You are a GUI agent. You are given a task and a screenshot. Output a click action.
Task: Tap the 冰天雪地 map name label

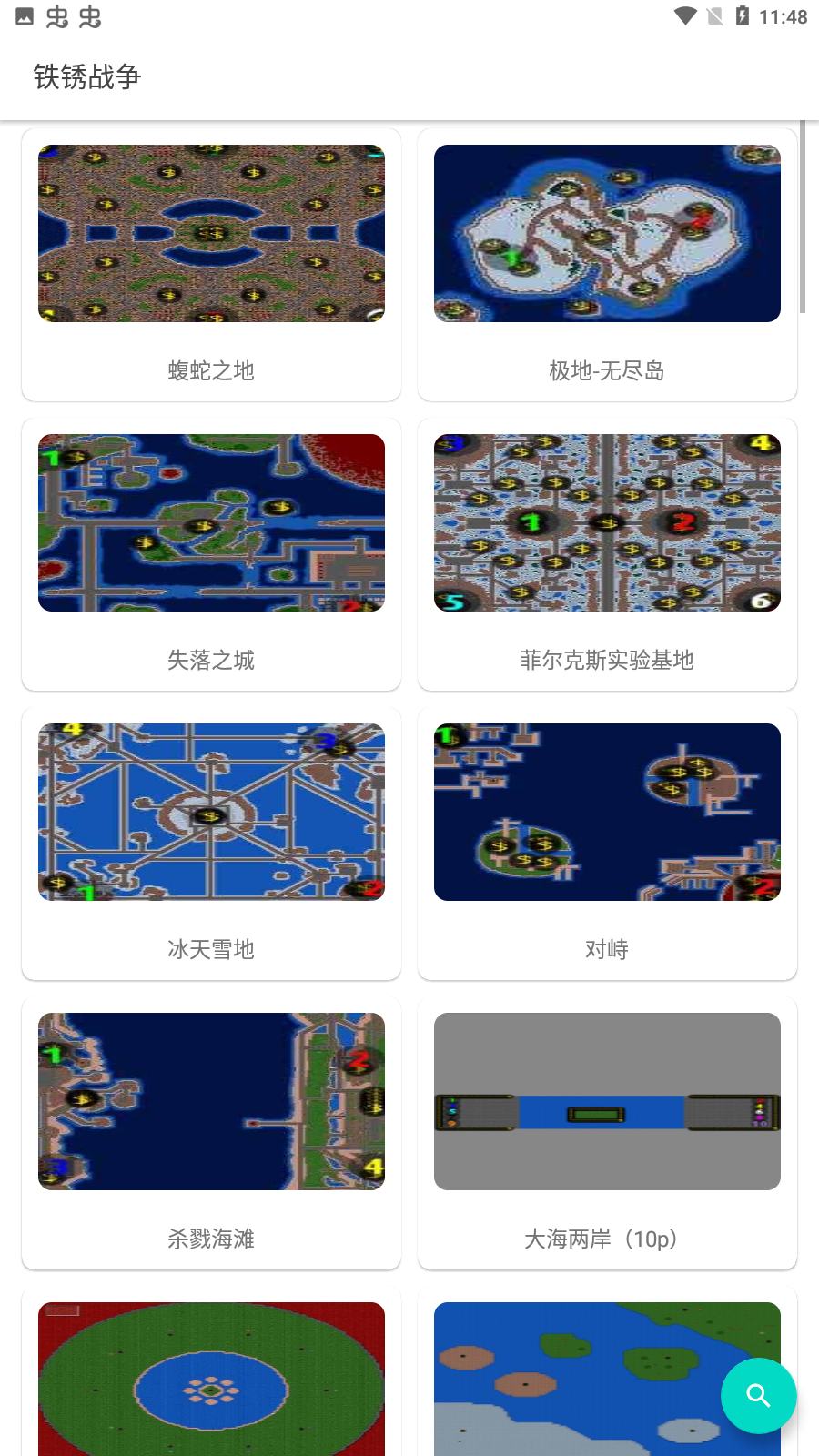pos(211,948)
